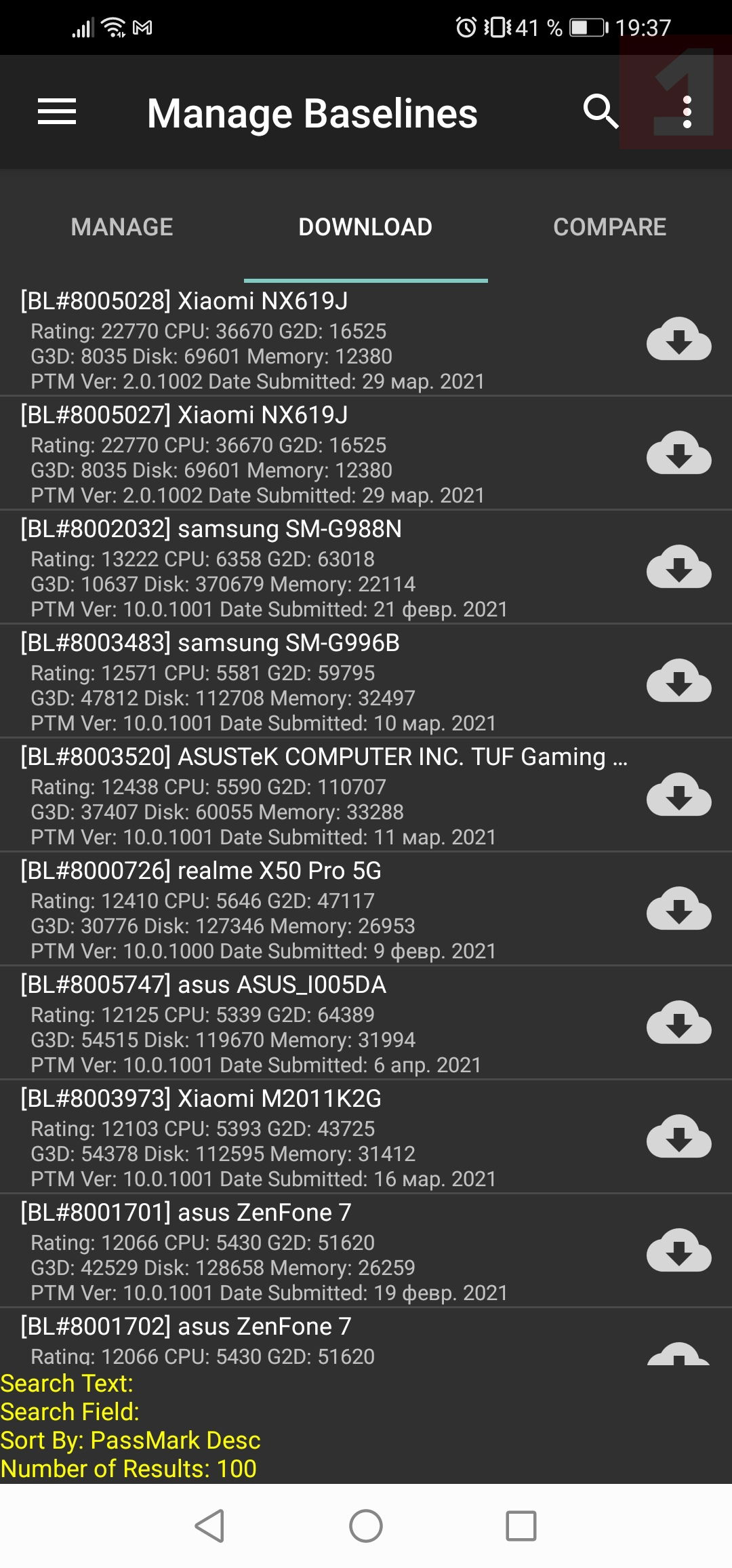732x1568 pixels.
Task: Switch to the Compare tab
Action: coord(609,227)
